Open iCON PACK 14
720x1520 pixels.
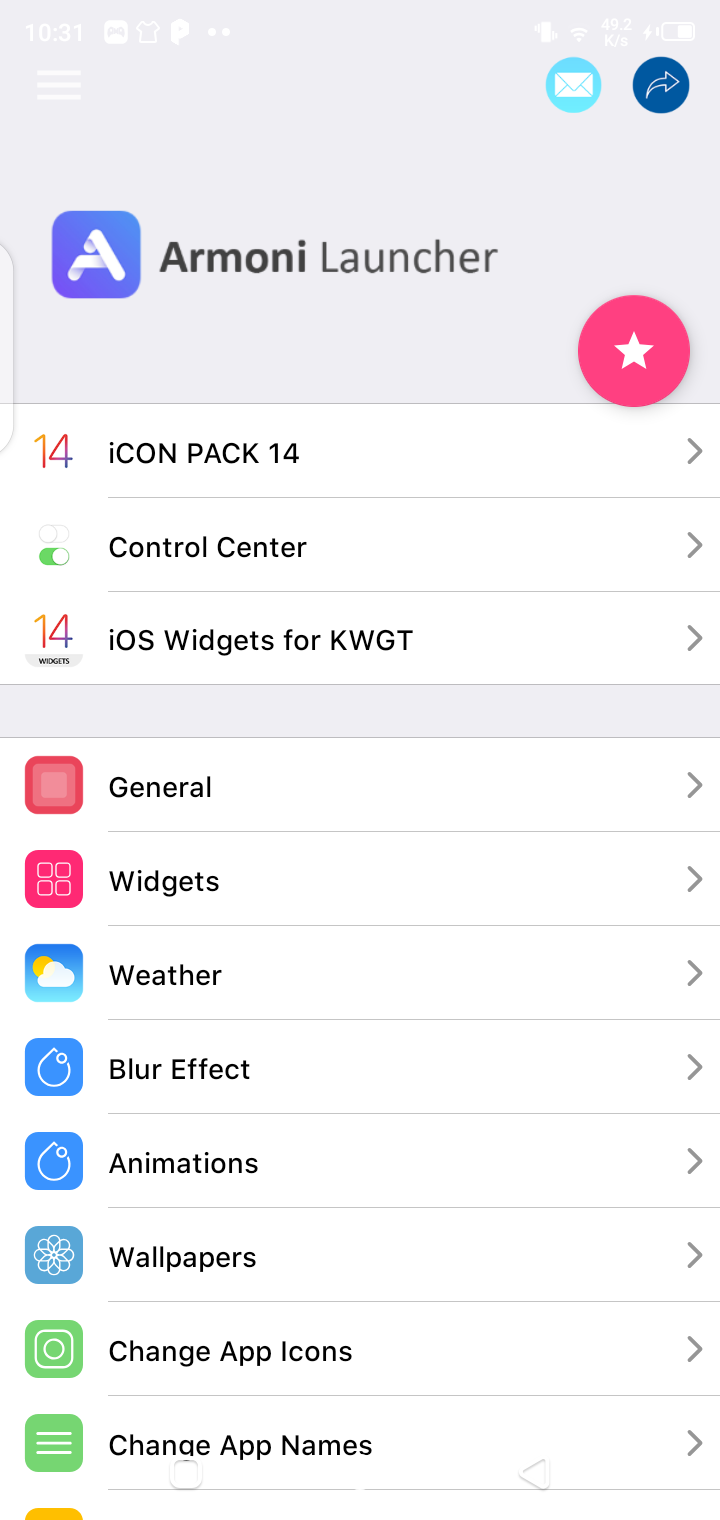tap(360, 452)
